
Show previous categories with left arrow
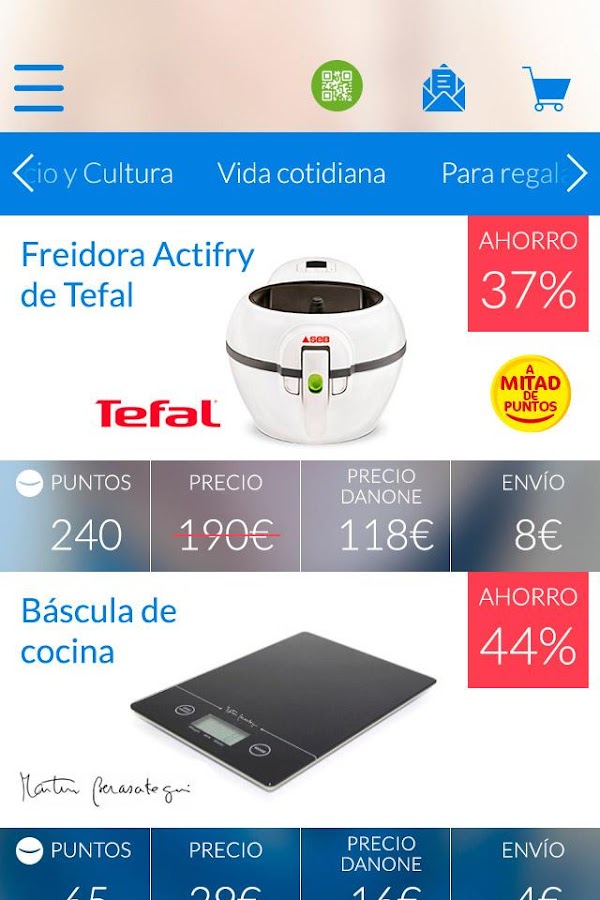click(x=22, y=173)
